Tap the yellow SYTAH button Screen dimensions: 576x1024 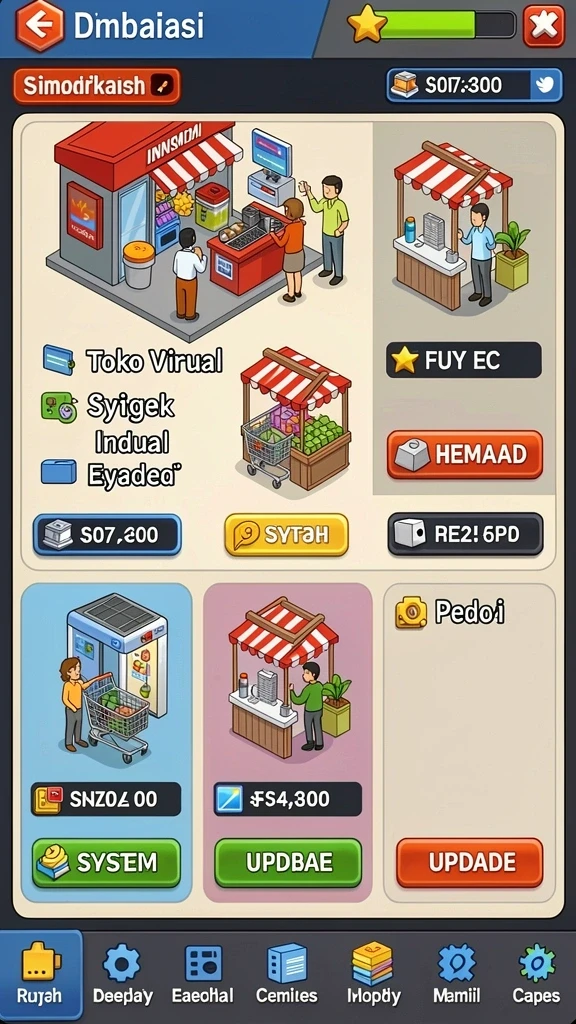coord(286,535)
